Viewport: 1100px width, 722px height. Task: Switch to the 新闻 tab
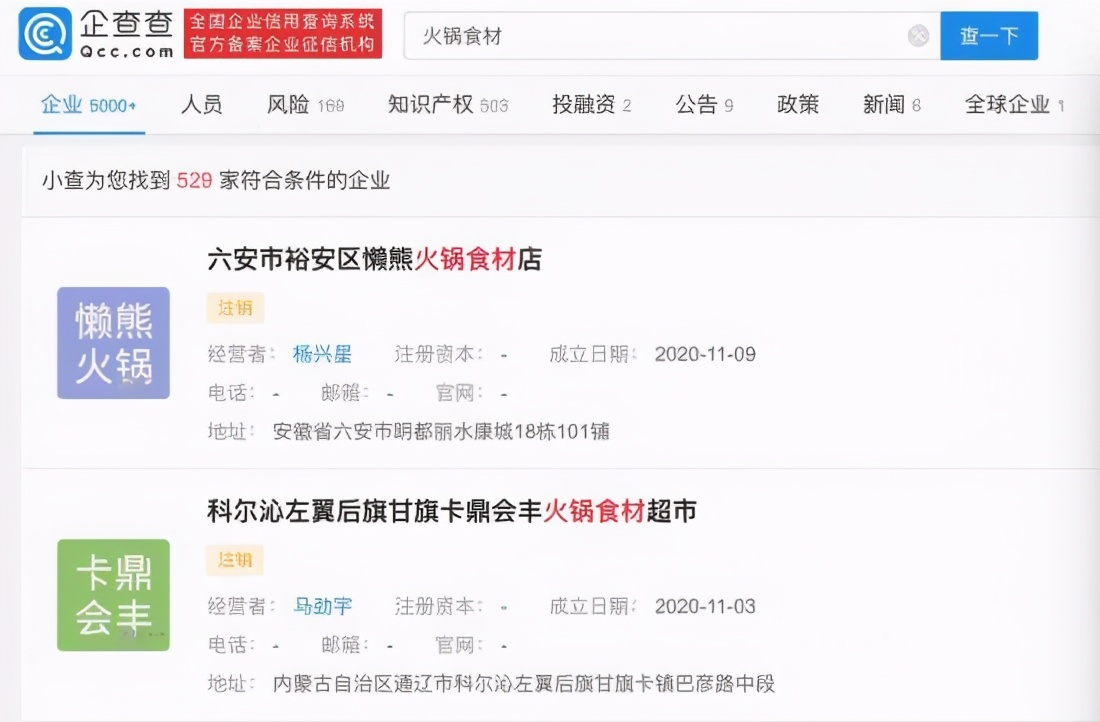point(891,105)
